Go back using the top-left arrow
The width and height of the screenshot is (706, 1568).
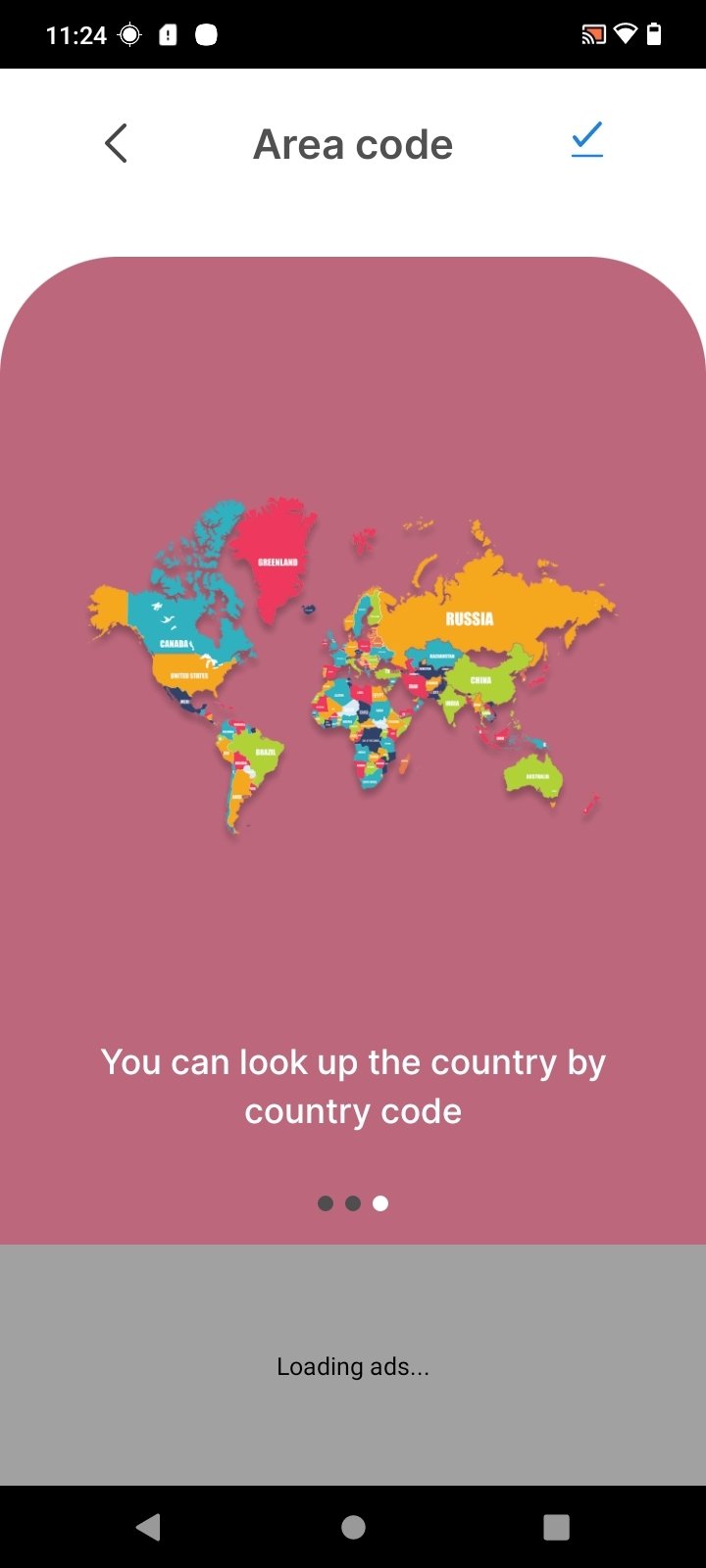[116, 144]
